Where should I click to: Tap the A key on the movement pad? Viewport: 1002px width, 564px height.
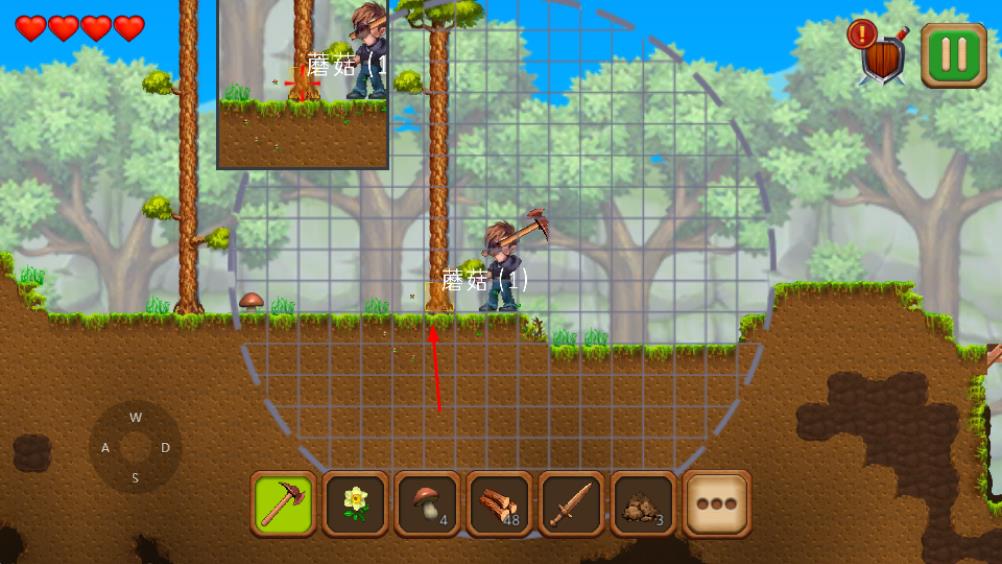pyautogui.click(x=105, y=447)
